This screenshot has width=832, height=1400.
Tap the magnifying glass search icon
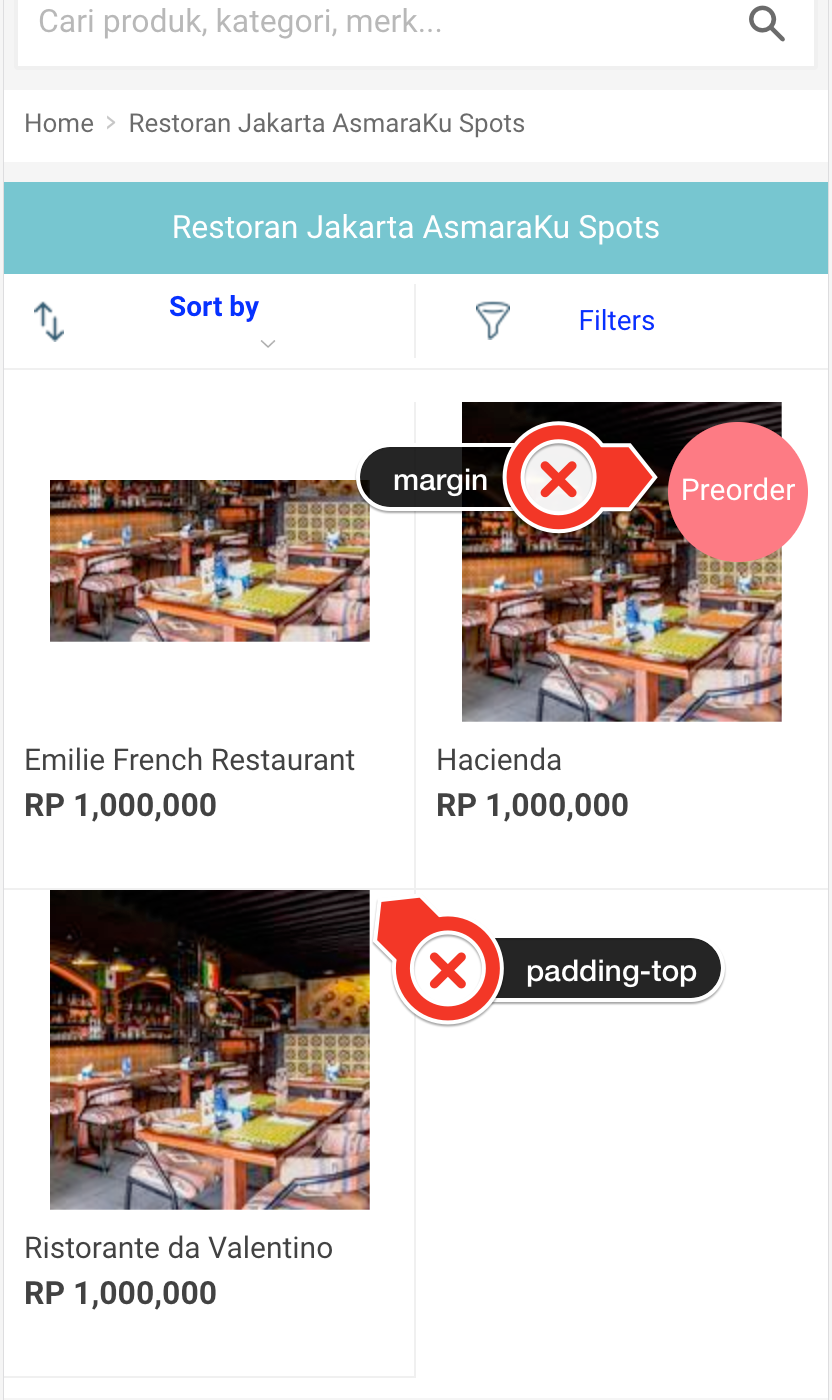767,23
